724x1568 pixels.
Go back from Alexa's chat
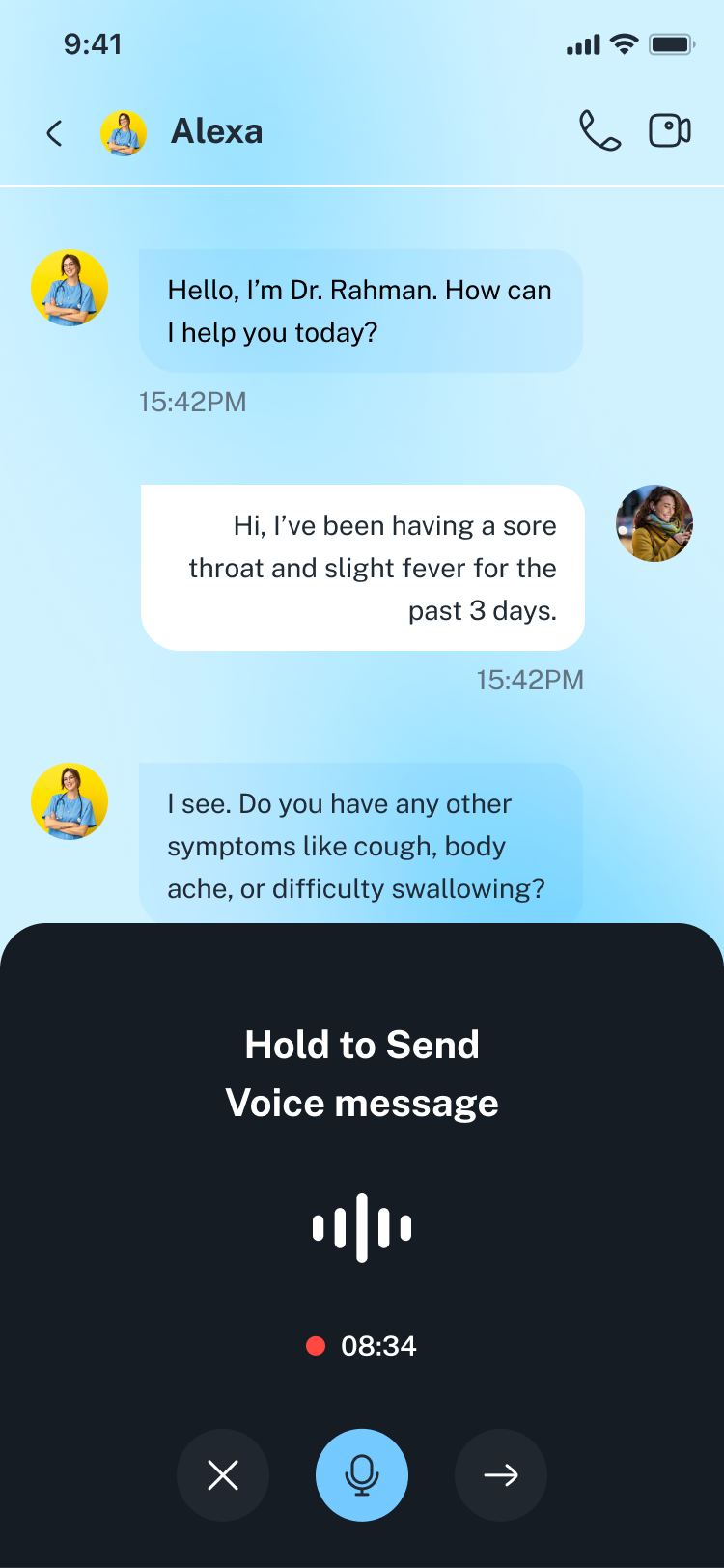point(55,132)
